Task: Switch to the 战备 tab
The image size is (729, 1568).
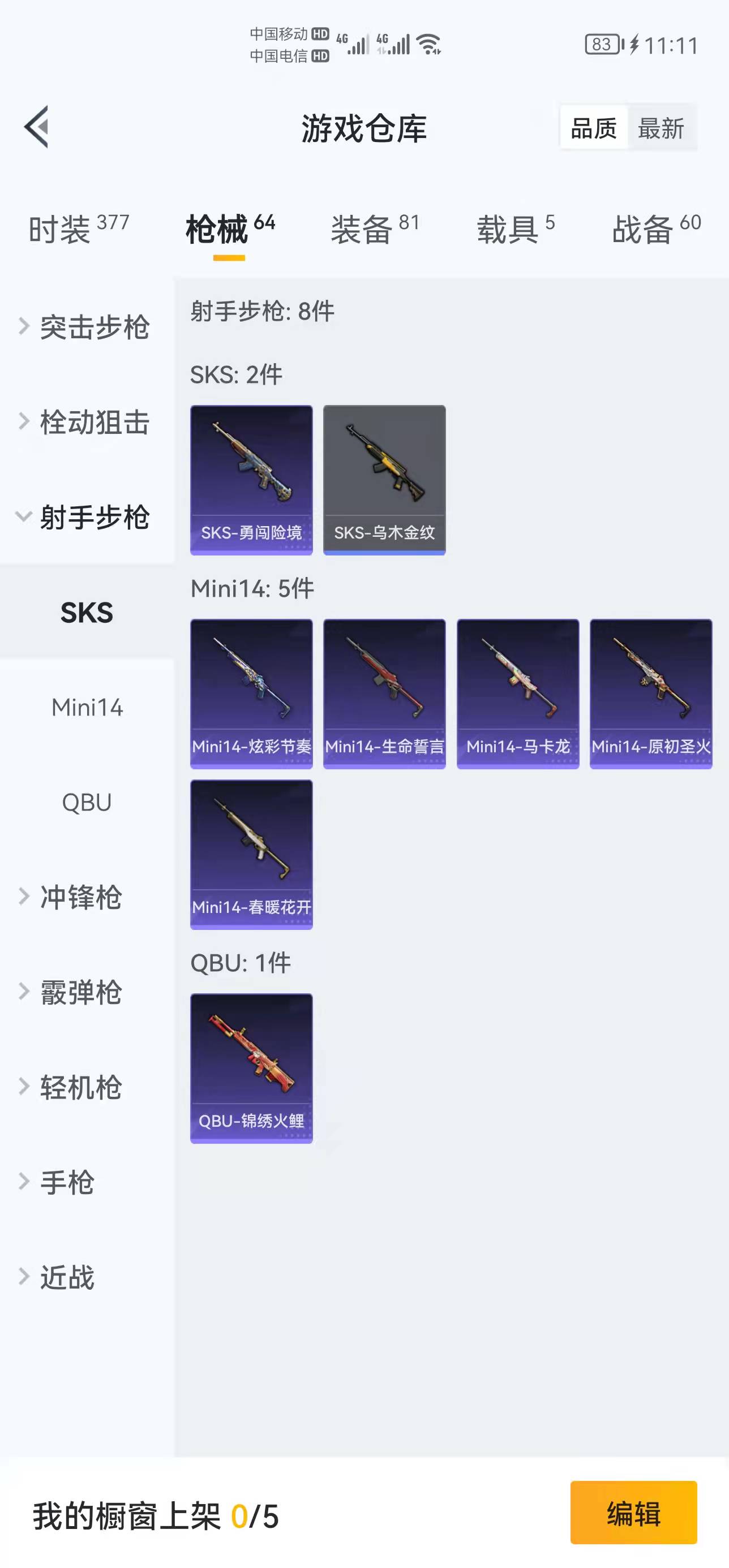Action: pos(656,230)
